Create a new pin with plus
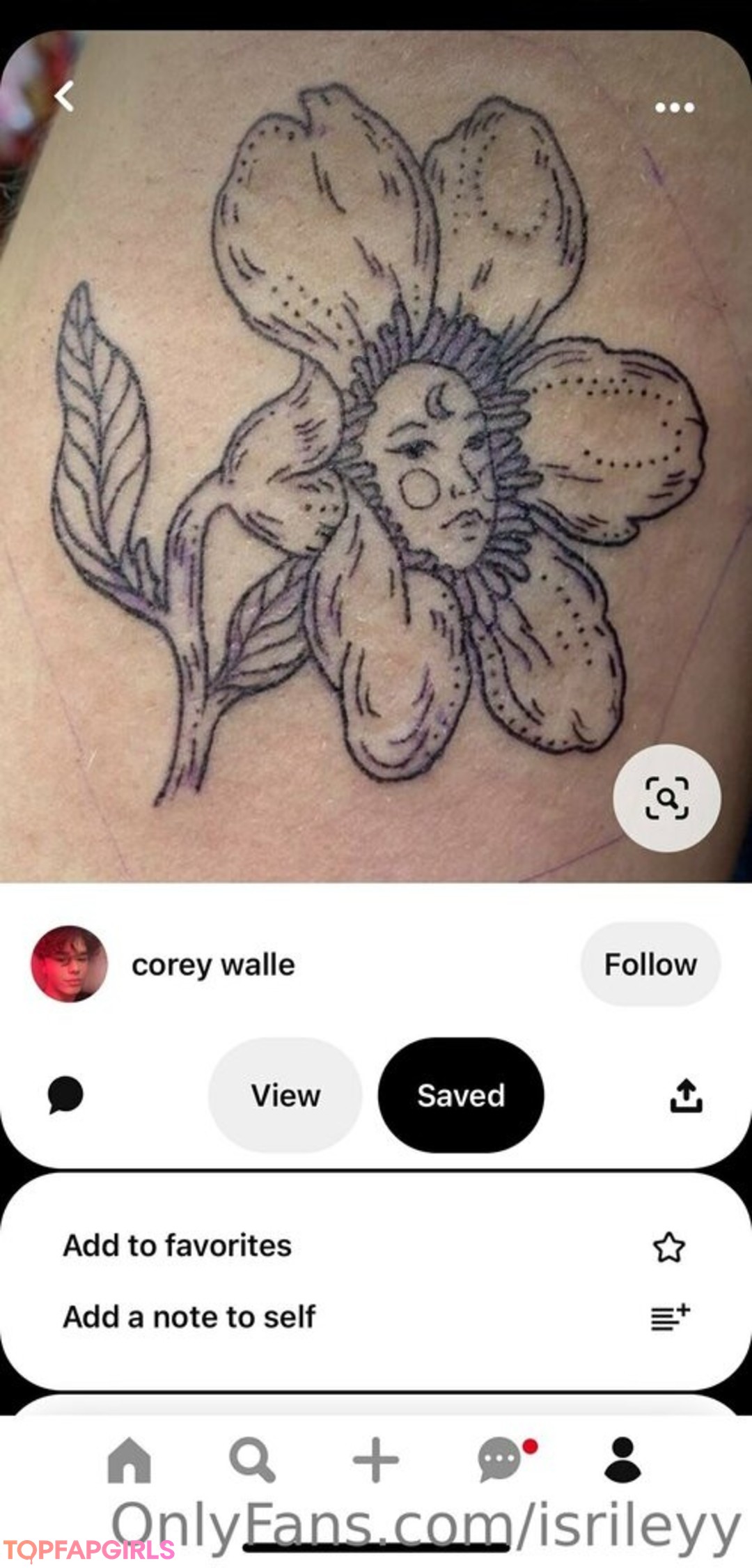 376,1459
